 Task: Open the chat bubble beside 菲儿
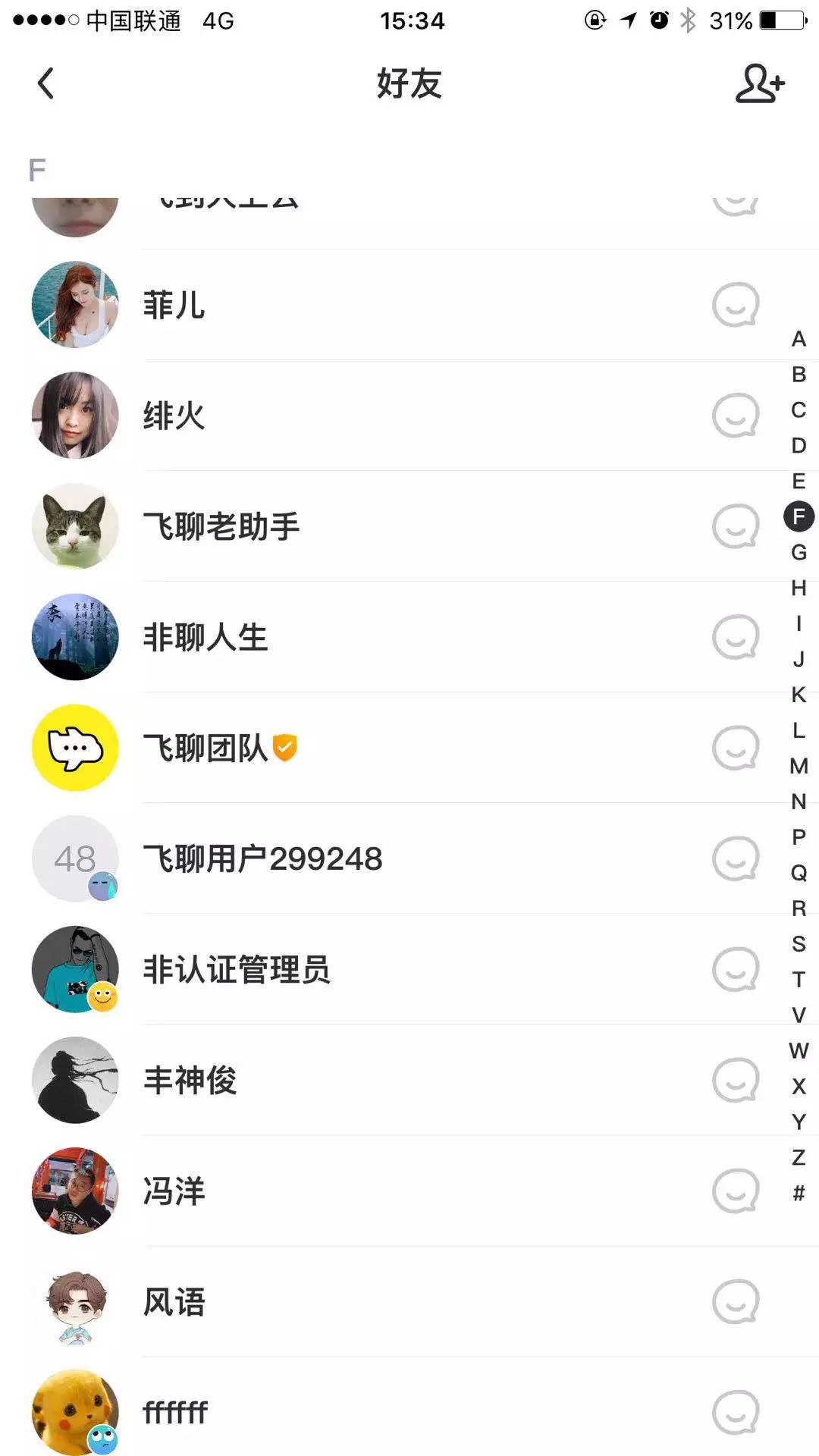click(x=735, y=304)
